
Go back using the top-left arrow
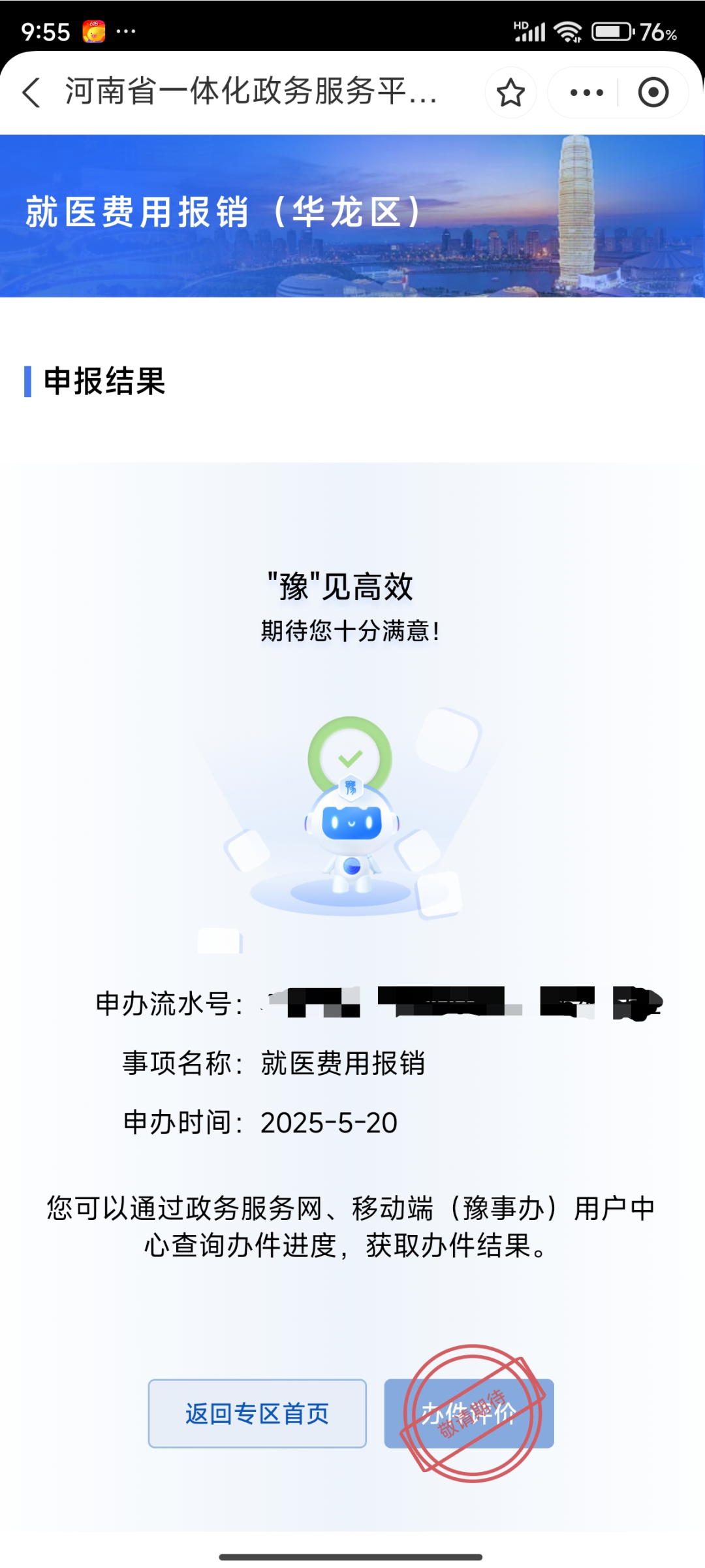31,92
